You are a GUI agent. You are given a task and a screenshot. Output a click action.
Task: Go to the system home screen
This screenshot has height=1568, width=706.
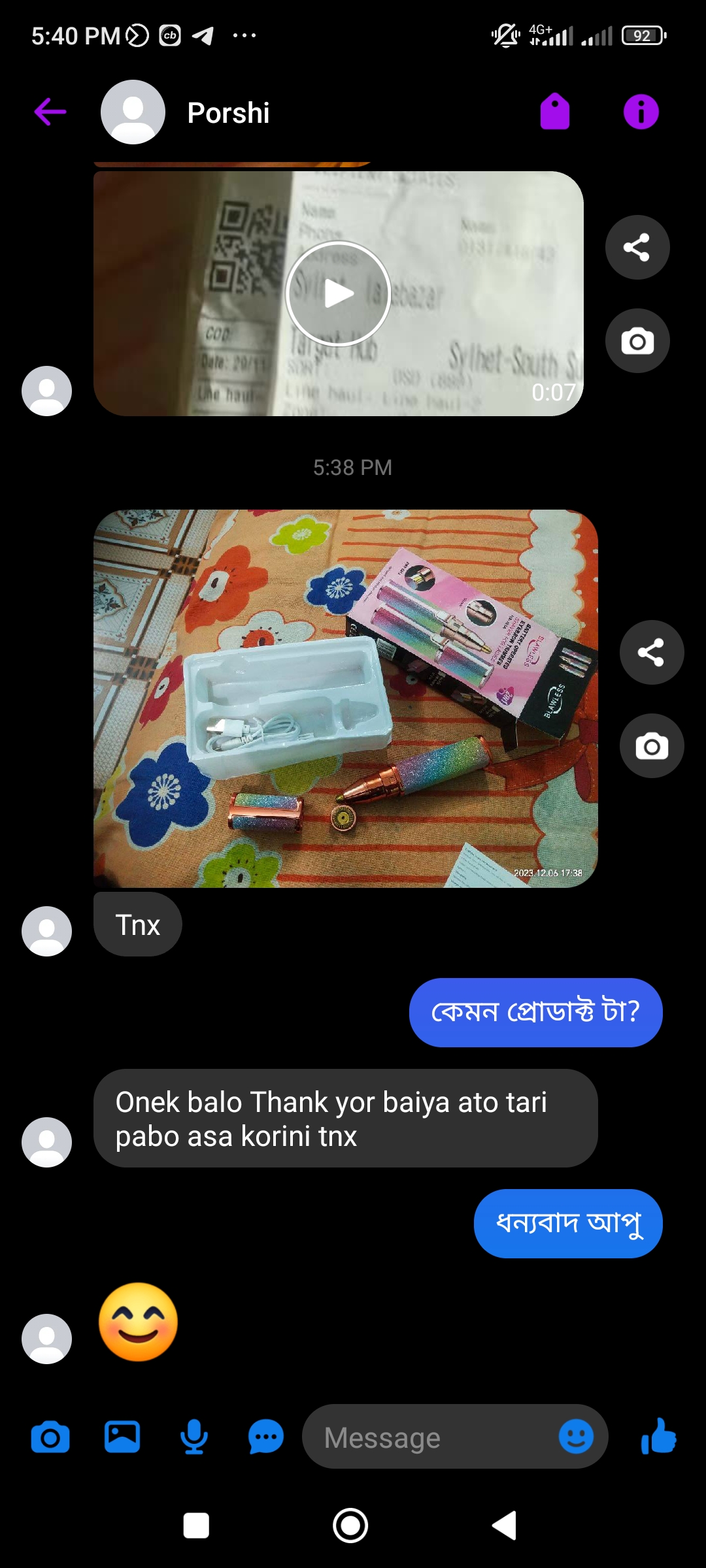[350, 1526]
